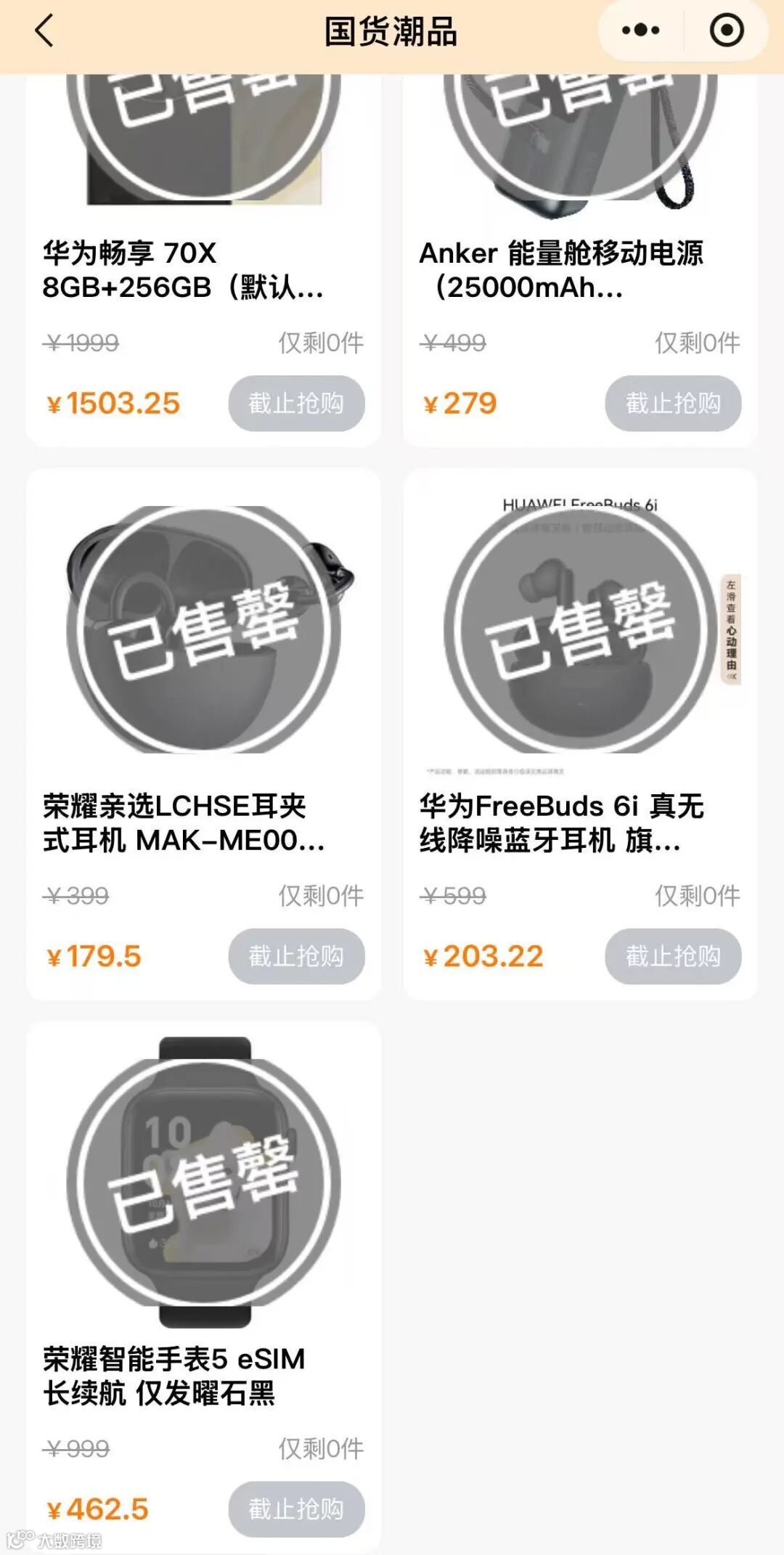Tap 截止抢购 for 华为FreeBuds 6i
The height and width of the screenshot is (1555, 784).
click(673, 957)
